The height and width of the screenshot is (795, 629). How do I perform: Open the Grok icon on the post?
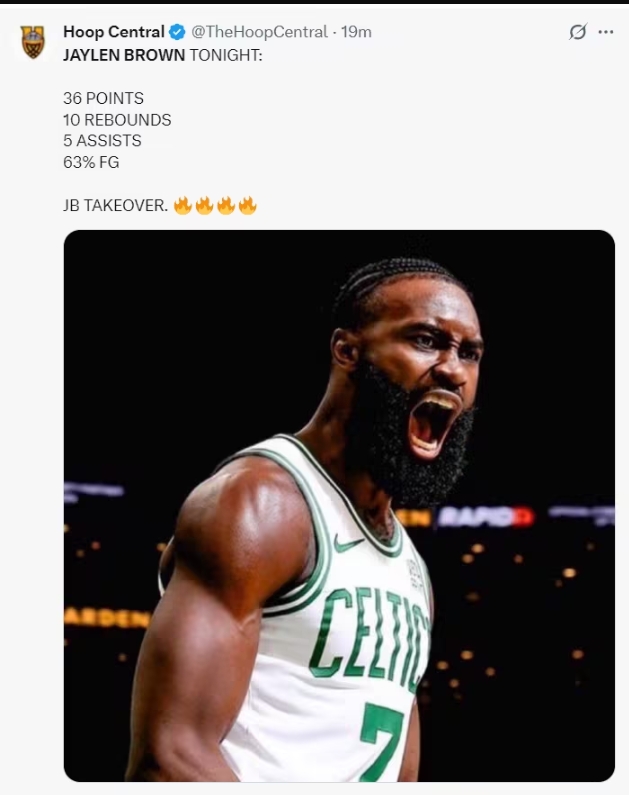[577, 32]
